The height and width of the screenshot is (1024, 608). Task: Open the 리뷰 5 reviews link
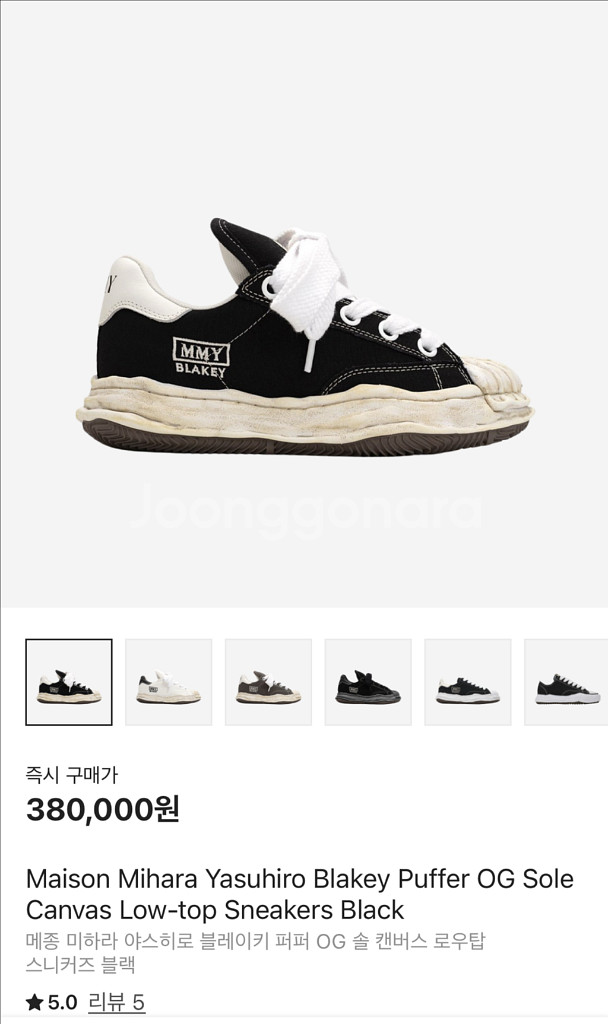click(116, 1002)
